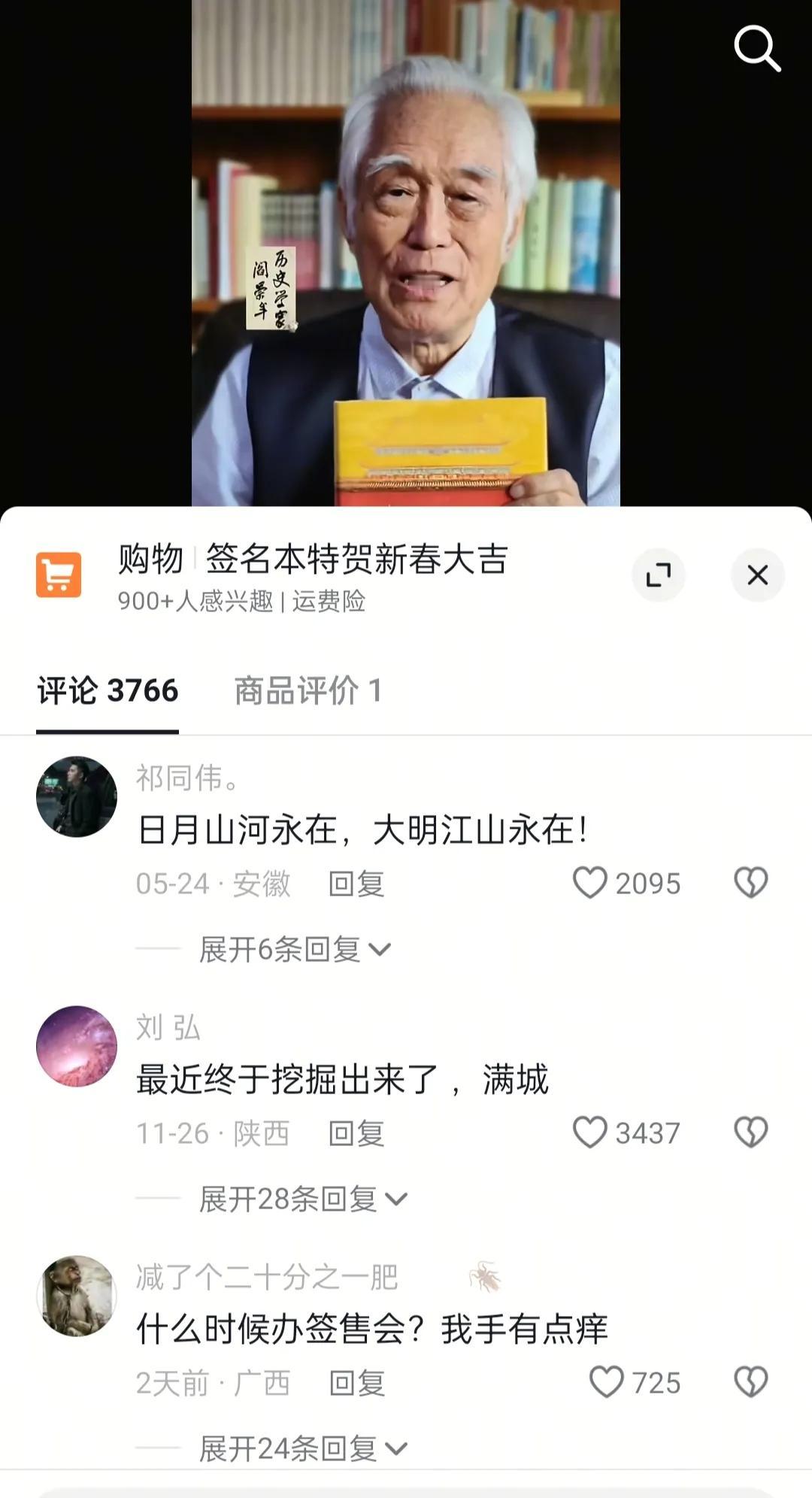Screen dimensions: 812x1498
Task: Tap the video of the elderly historian
Action: tap(406, 248)
